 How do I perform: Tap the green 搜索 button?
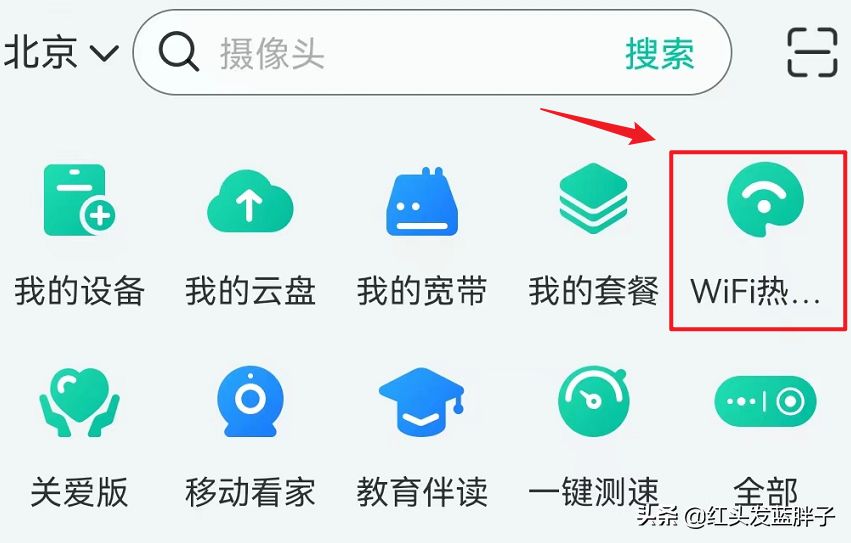click(x=659, y=53)
